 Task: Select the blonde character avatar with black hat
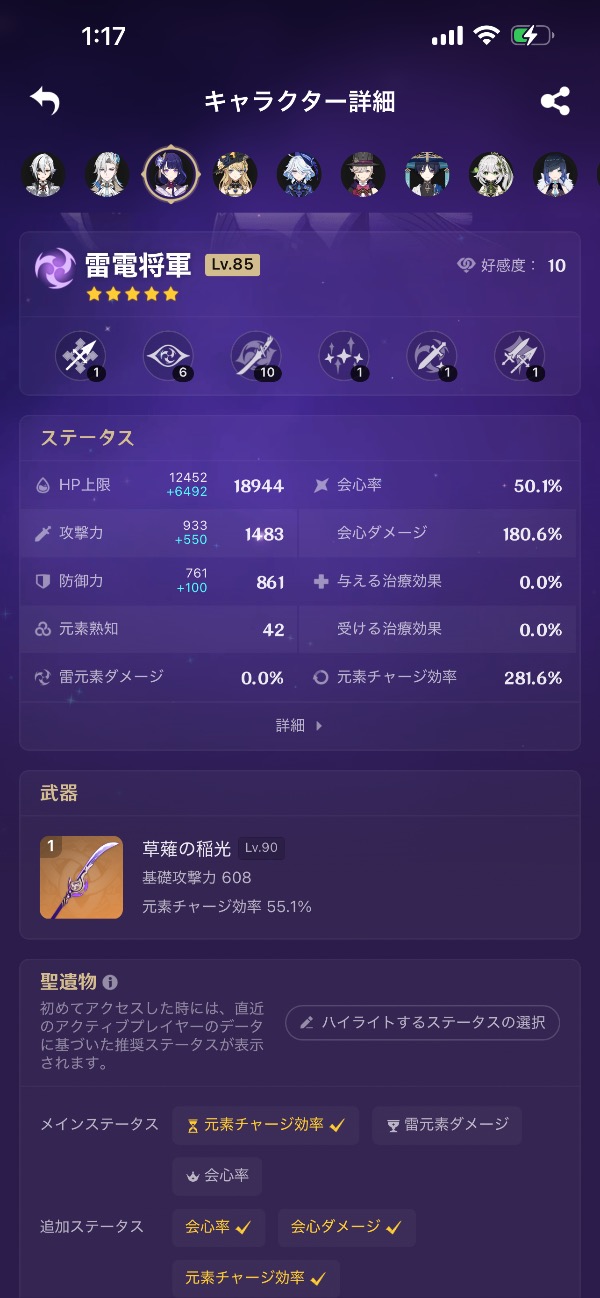tap(236, 174)
